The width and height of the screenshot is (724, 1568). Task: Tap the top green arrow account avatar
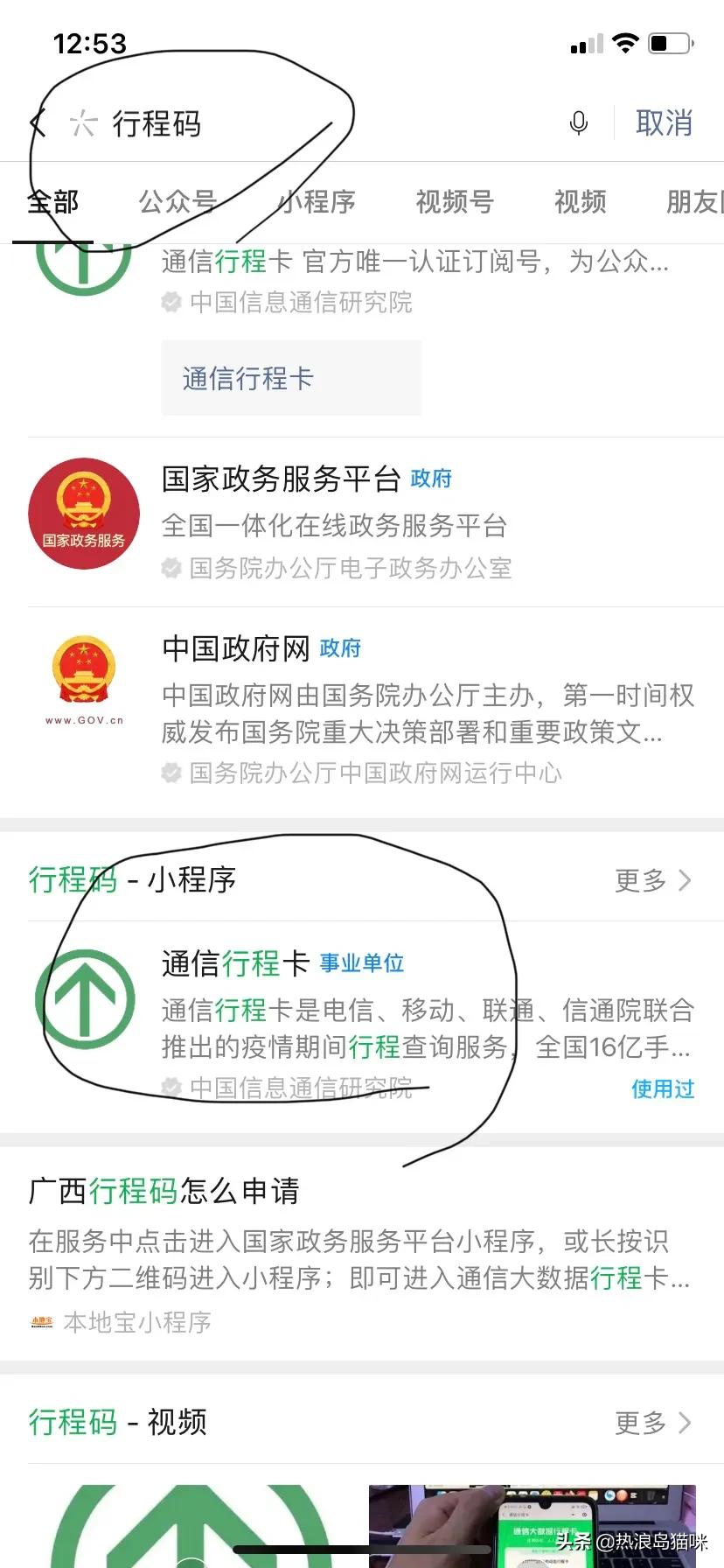83,262
